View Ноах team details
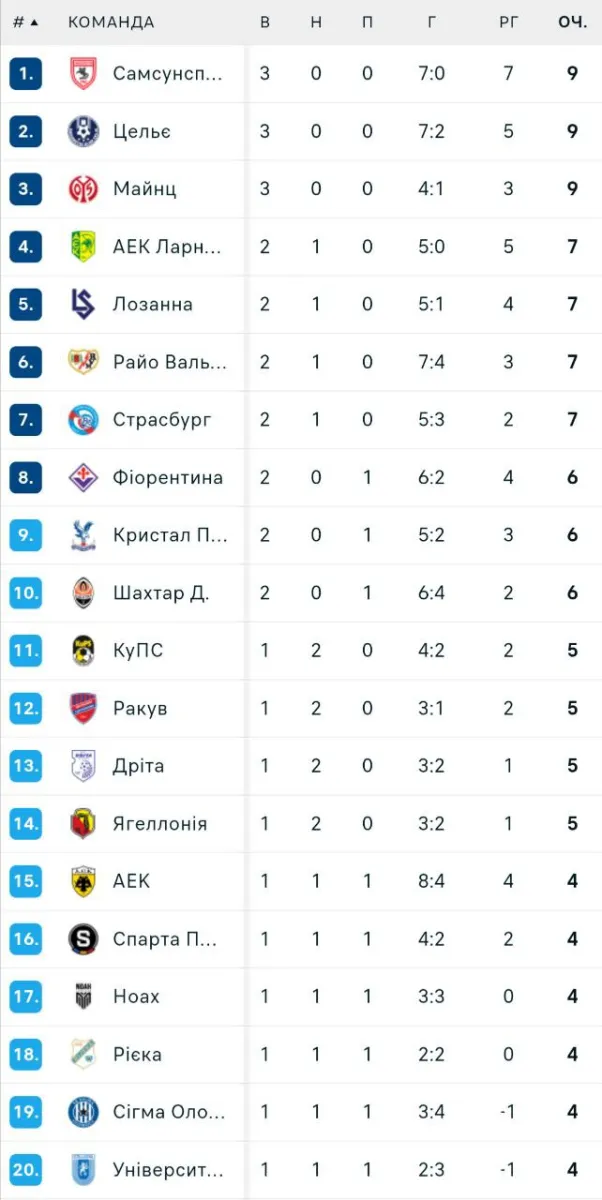The height and width of the screenshot is (1200, 602). point(136,997)
